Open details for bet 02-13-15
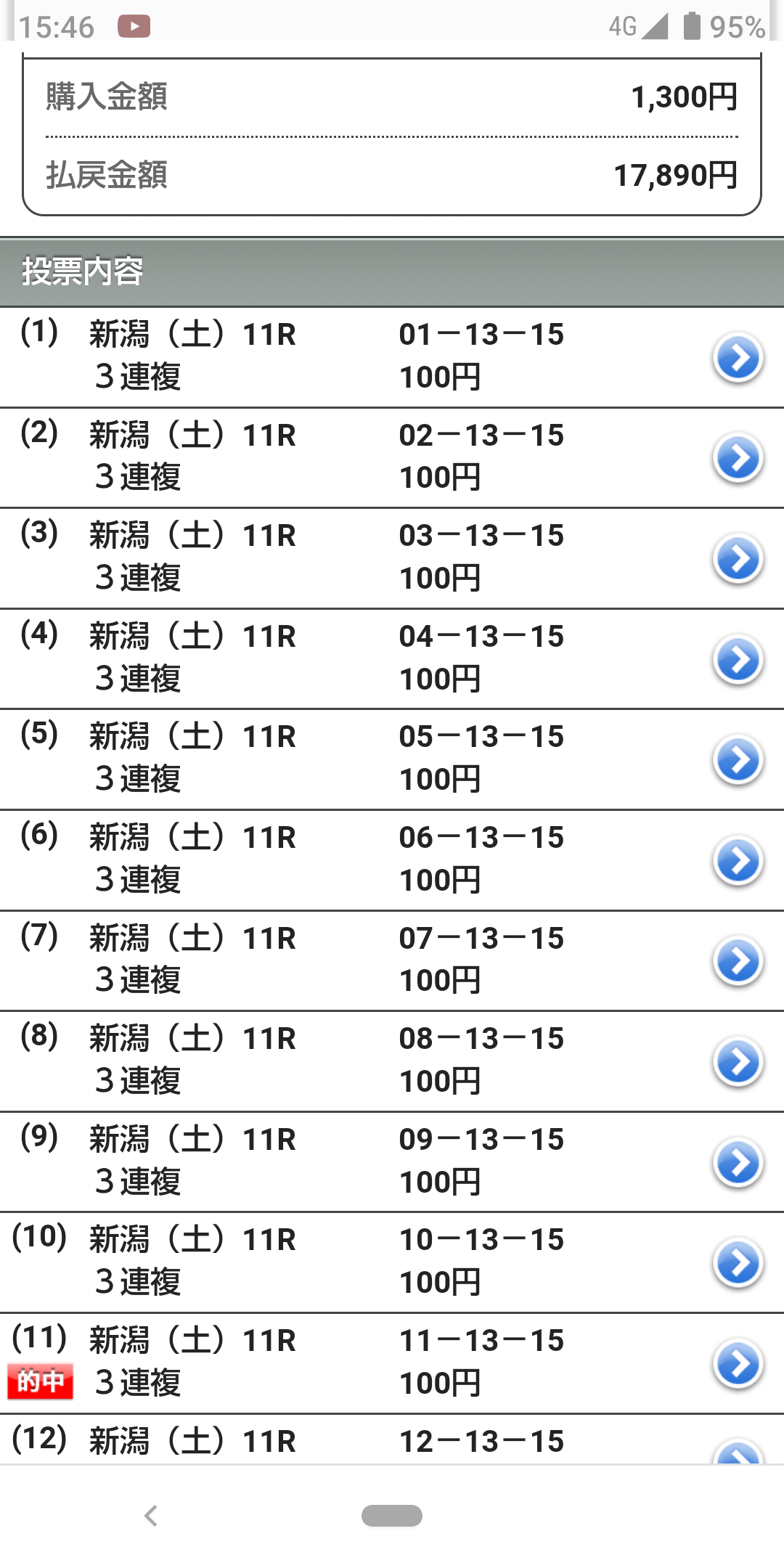 (x=738, y=458)
